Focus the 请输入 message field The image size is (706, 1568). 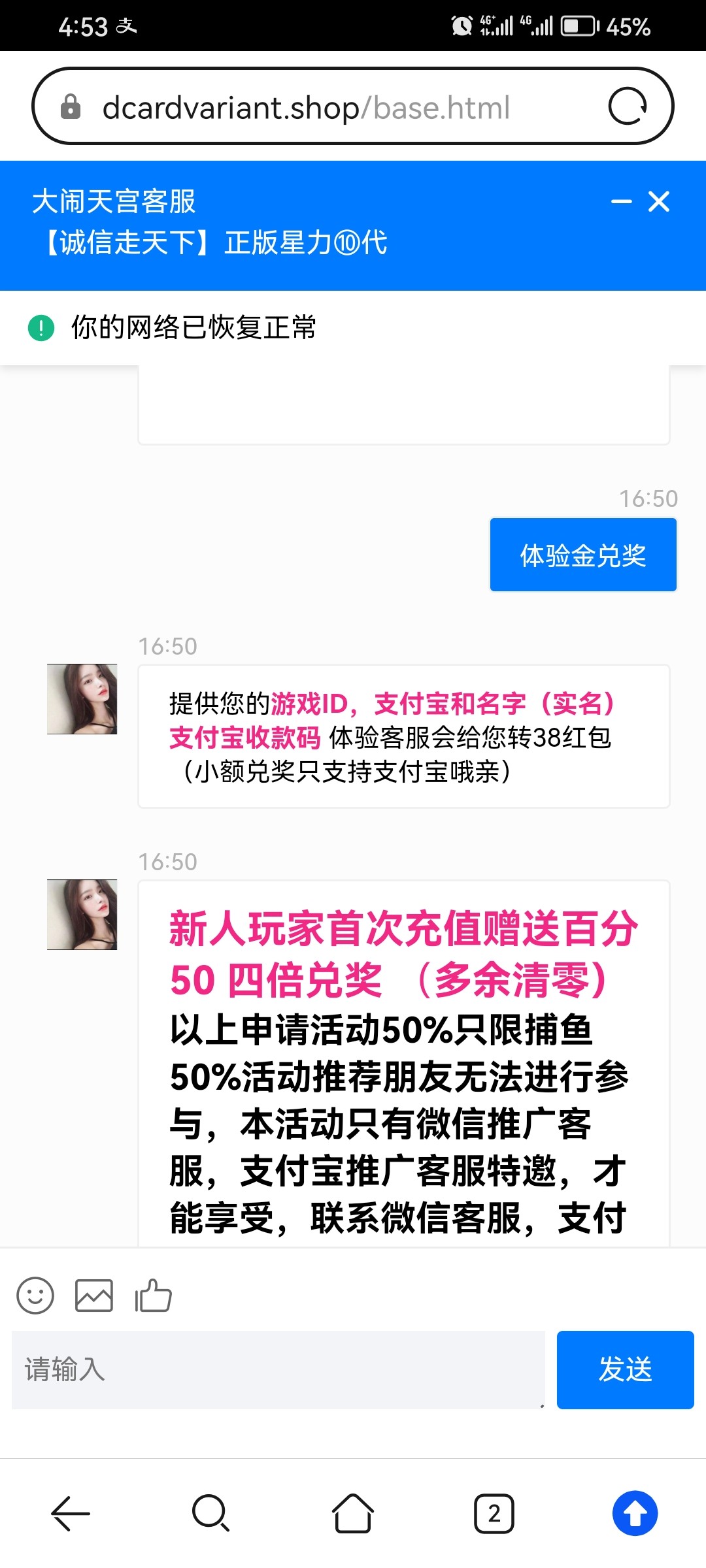coord(278,1369)
